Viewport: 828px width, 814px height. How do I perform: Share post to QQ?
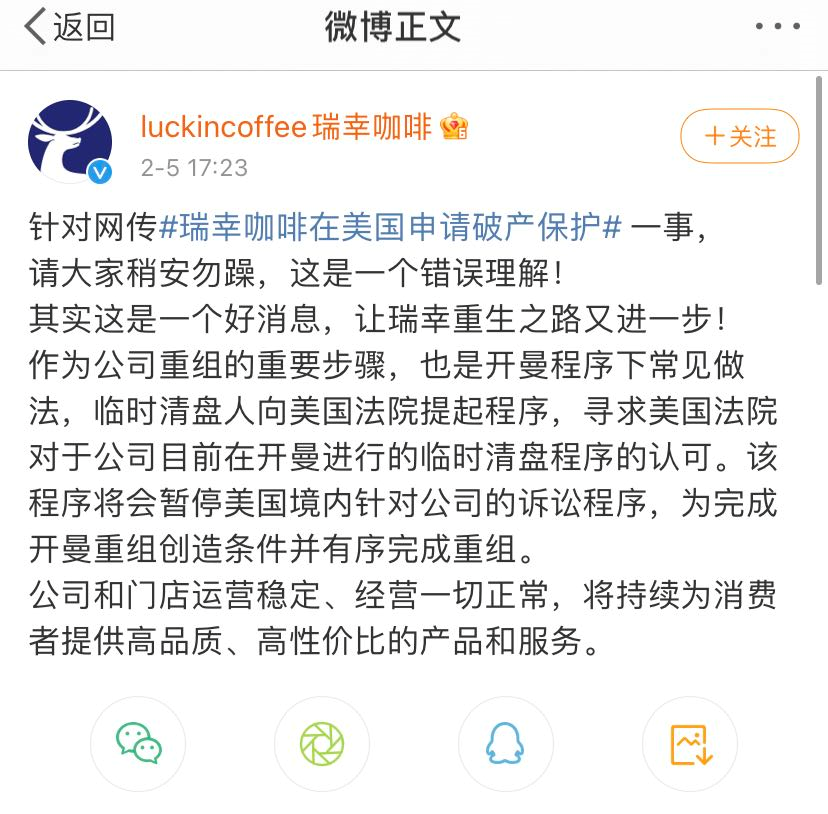(506, 744)
